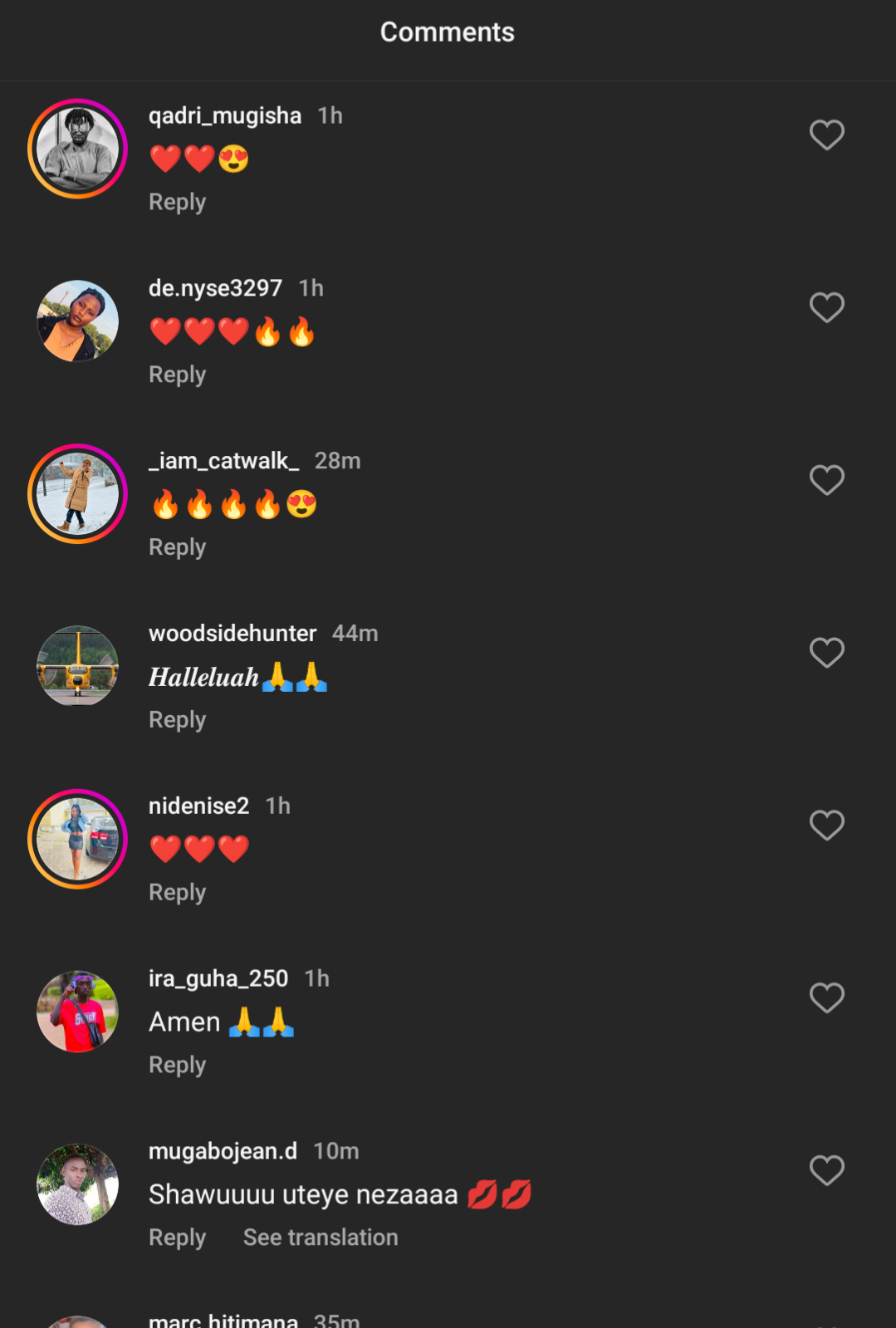Like mugabojean.d's comment
Viewport: 896px width, 1328px height.
826,1170
